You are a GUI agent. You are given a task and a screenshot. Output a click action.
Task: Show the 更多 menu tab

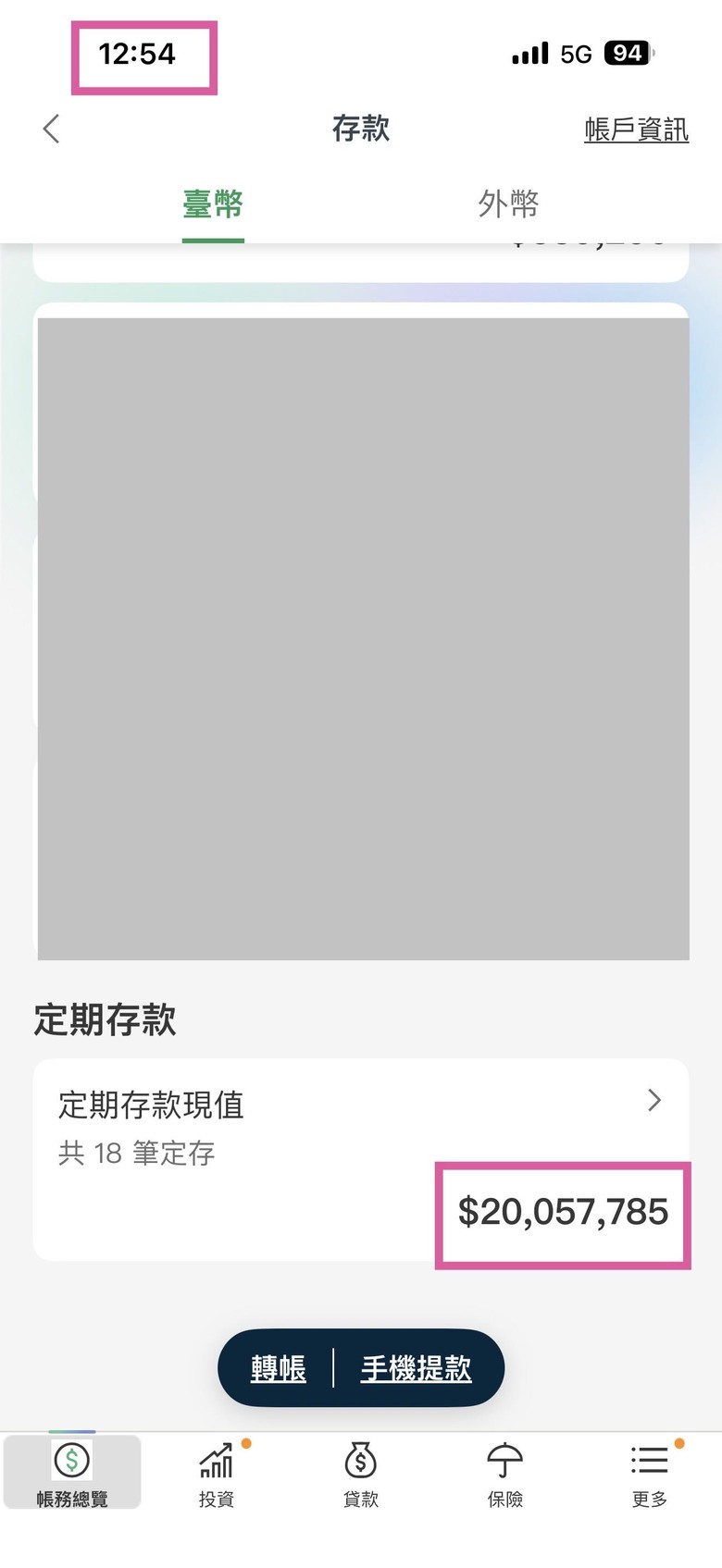(650, 1473)
